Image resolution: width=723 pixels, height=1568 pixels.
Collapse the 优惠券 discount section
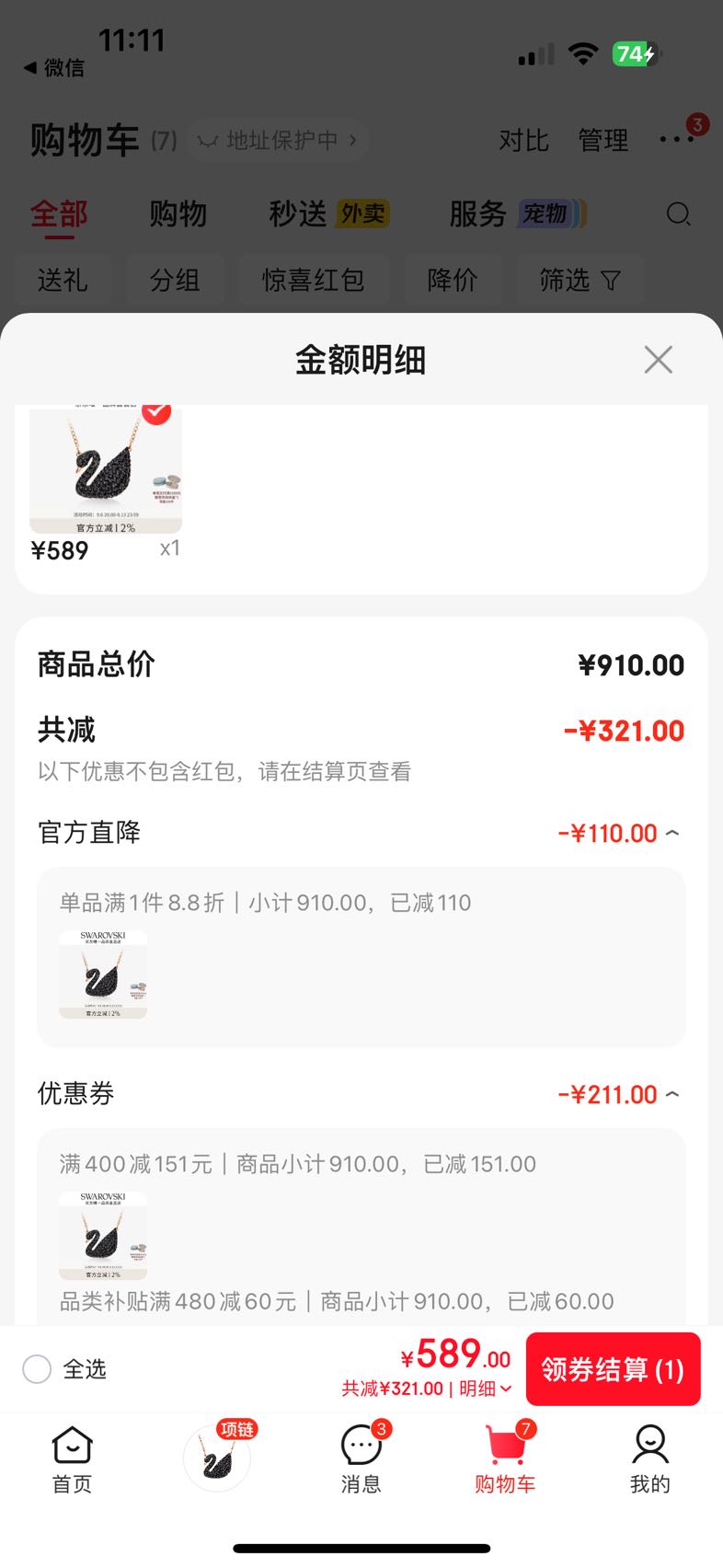[x=672, y=1094]
